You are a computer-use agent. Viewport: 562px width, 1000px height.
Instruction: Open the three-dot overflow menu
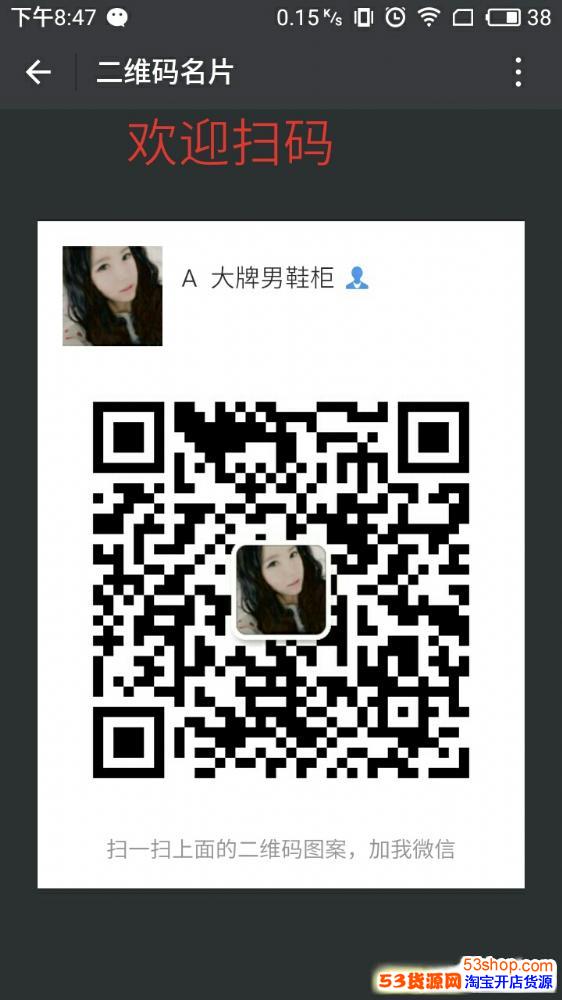coord(518,72)
